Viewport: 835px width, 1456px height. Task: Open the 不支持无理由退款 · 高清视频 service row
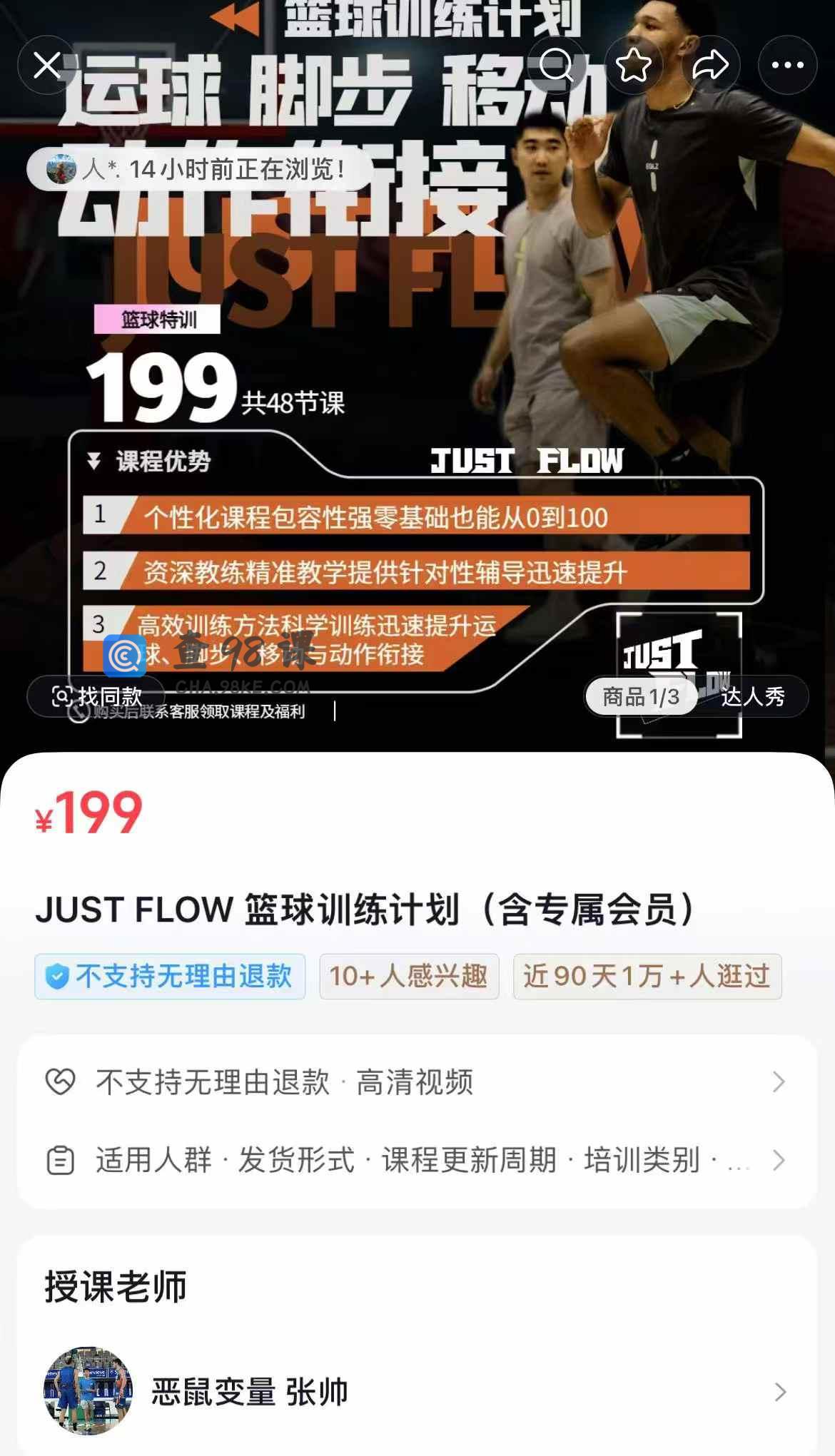[x=417, y=1082]
